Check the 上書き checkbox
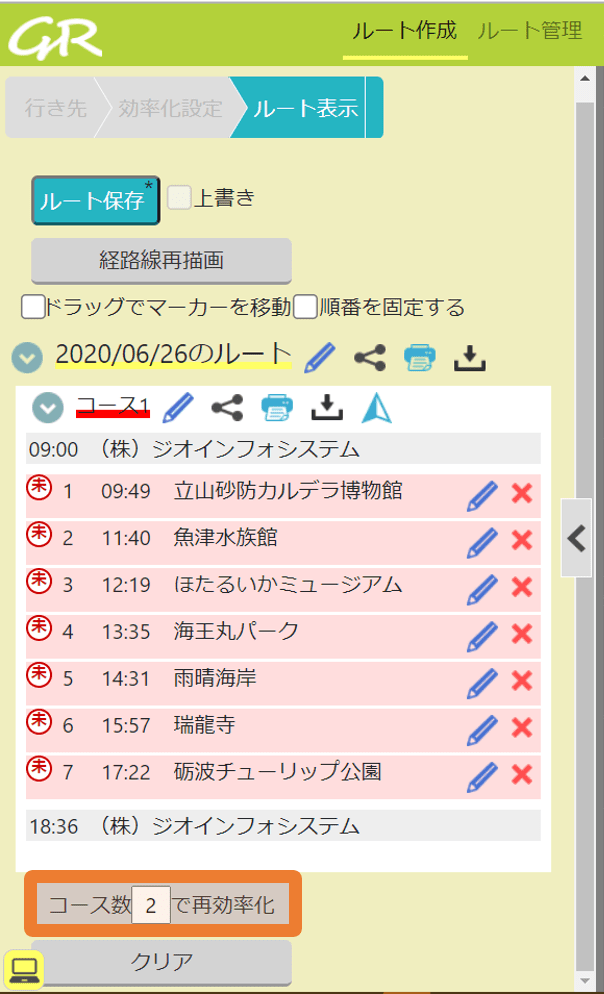 tap(179, 198)
